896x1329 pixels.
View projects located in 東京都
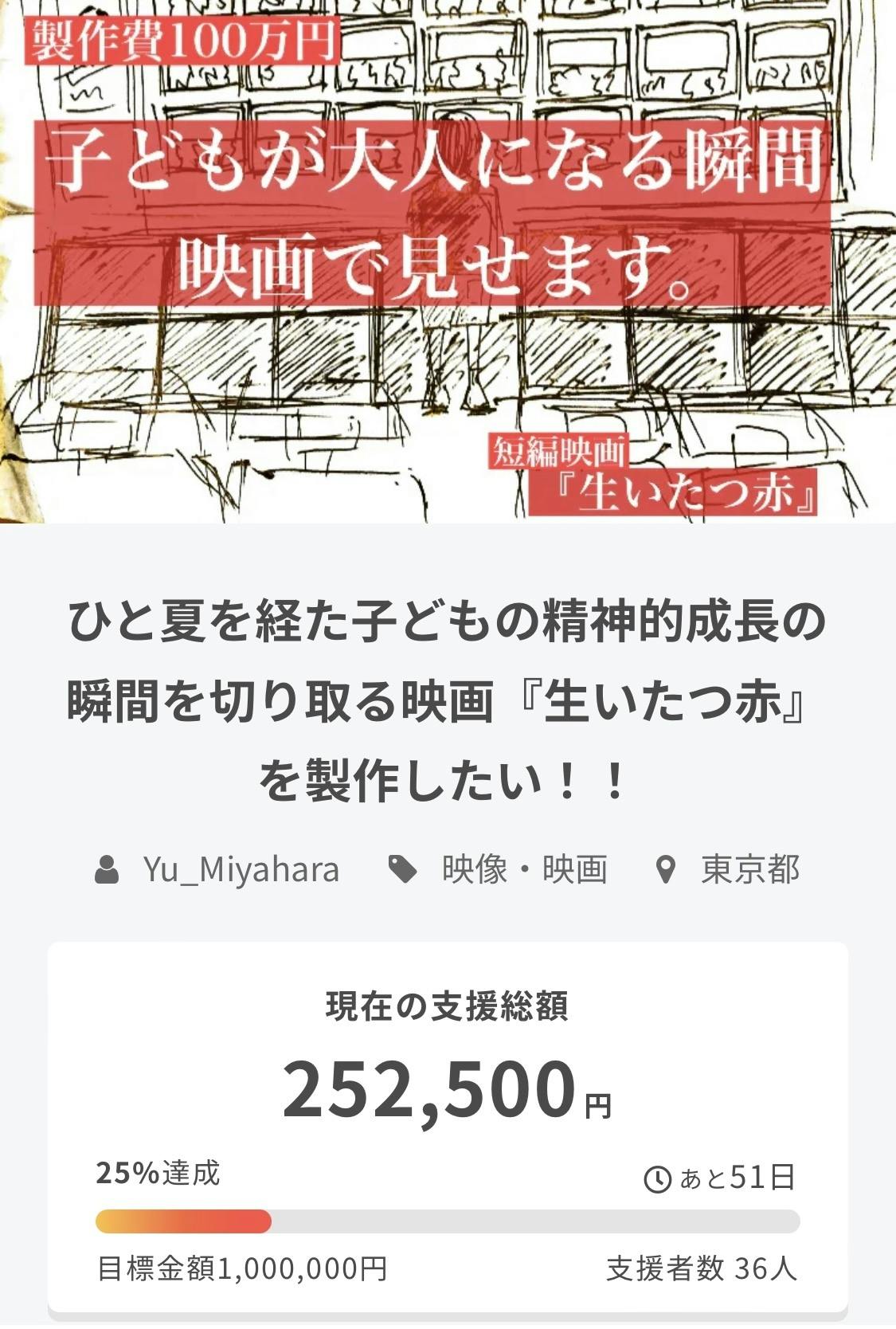tap(749, 869)
